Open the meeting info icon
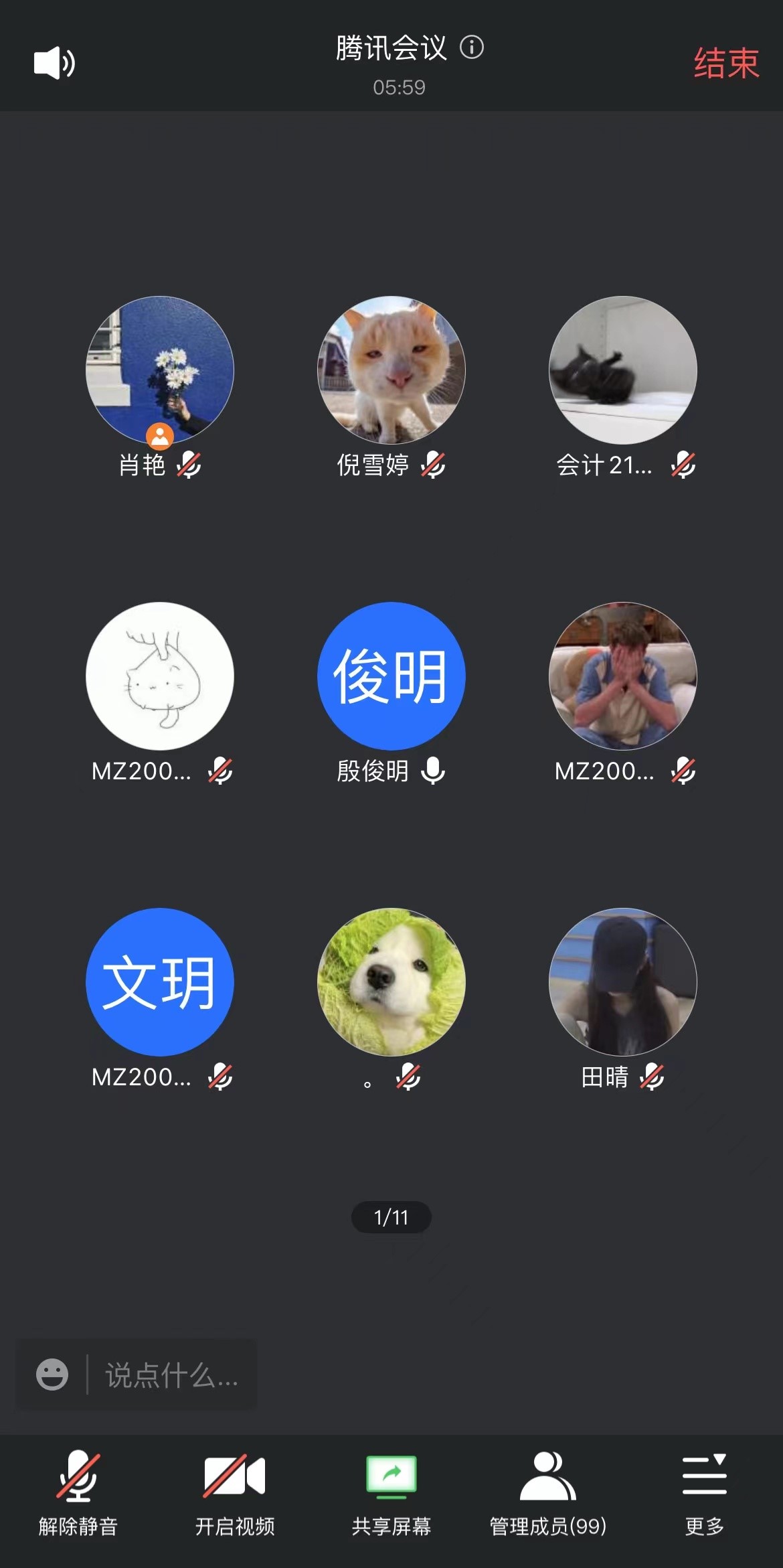The width and height of the screenshot is (783, 1568). [x=472, y=48]
